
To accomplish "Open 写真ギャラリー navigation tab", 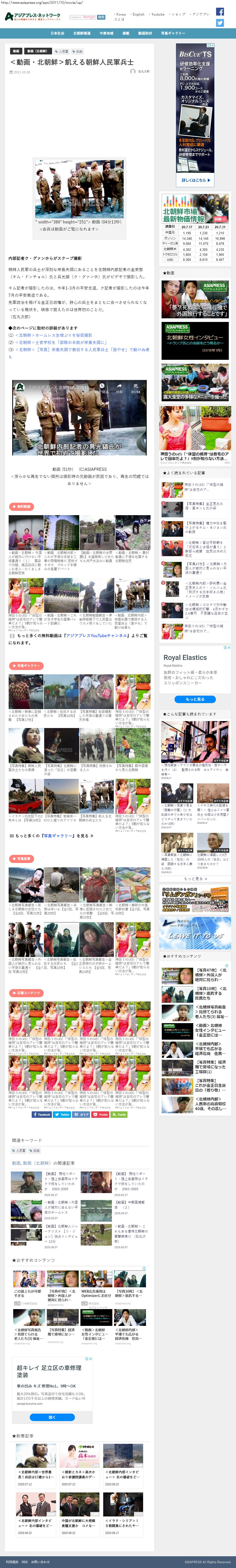I will click(x=173, y=34).
